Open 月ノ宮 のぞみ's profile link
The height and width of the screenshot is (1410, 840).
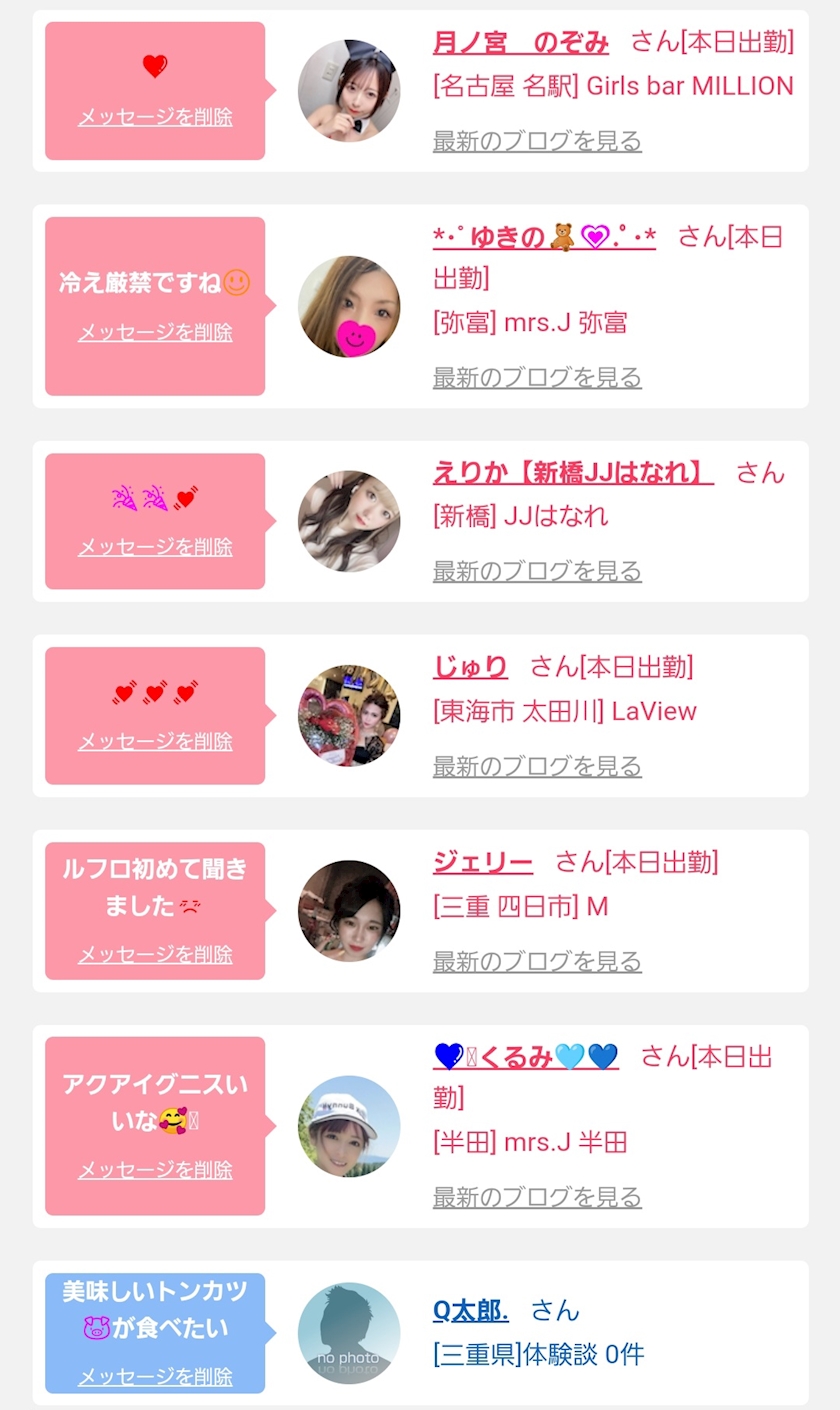click(x=520, y=43)
